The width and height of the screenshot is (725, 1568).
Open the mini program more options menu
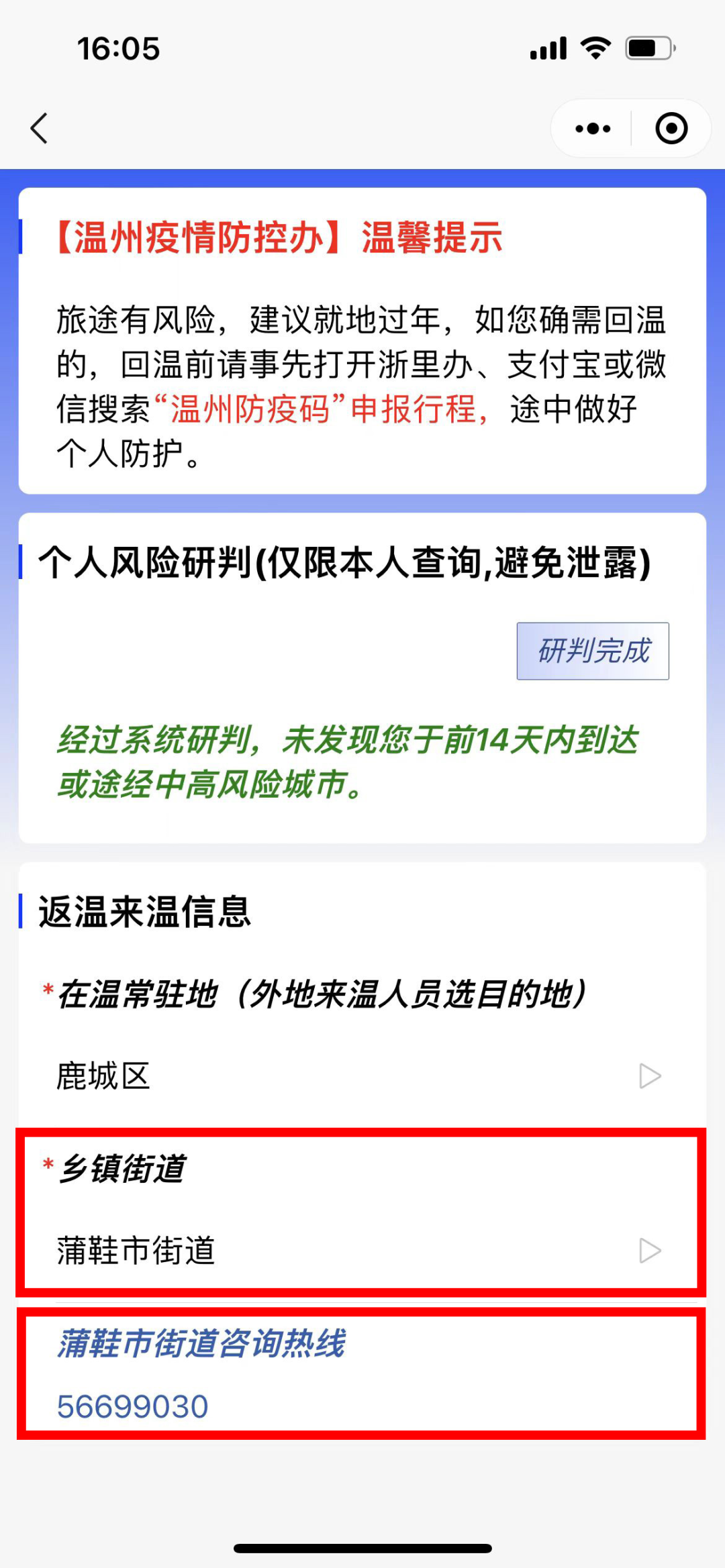click(x=593, y=128)
